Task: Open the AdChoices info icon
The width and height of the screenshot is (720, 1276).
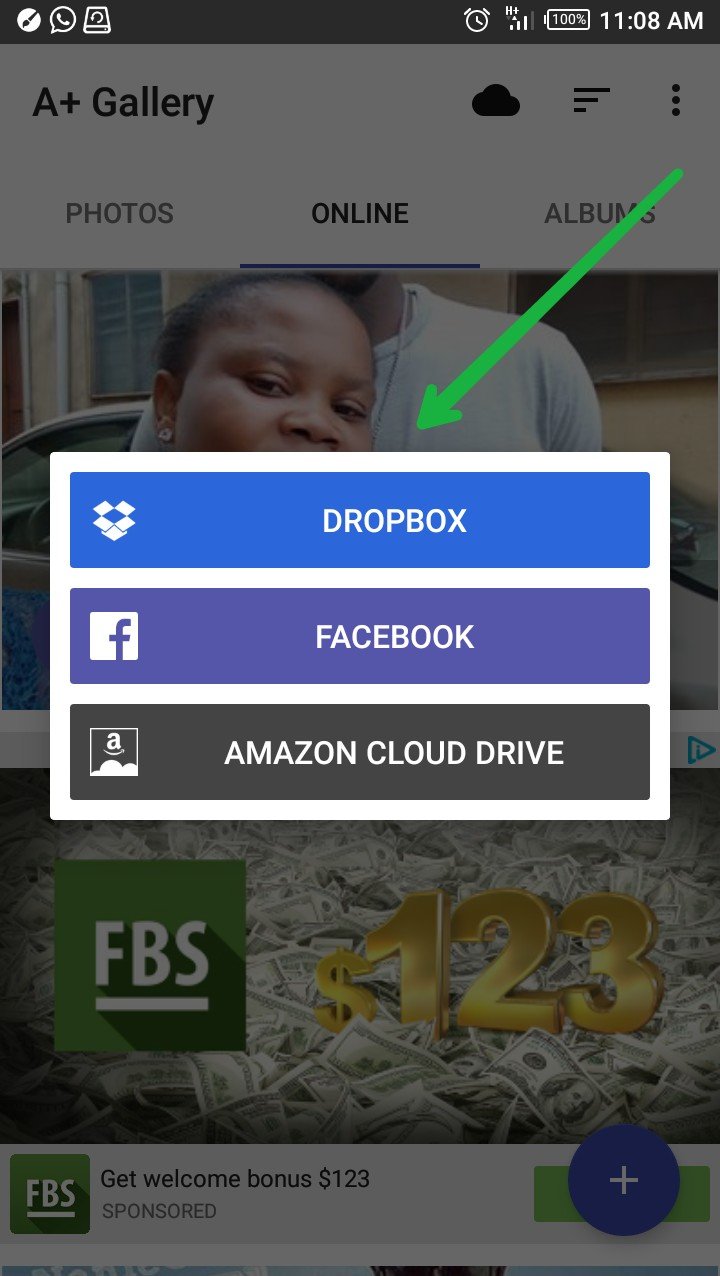Action: point(702,750)
